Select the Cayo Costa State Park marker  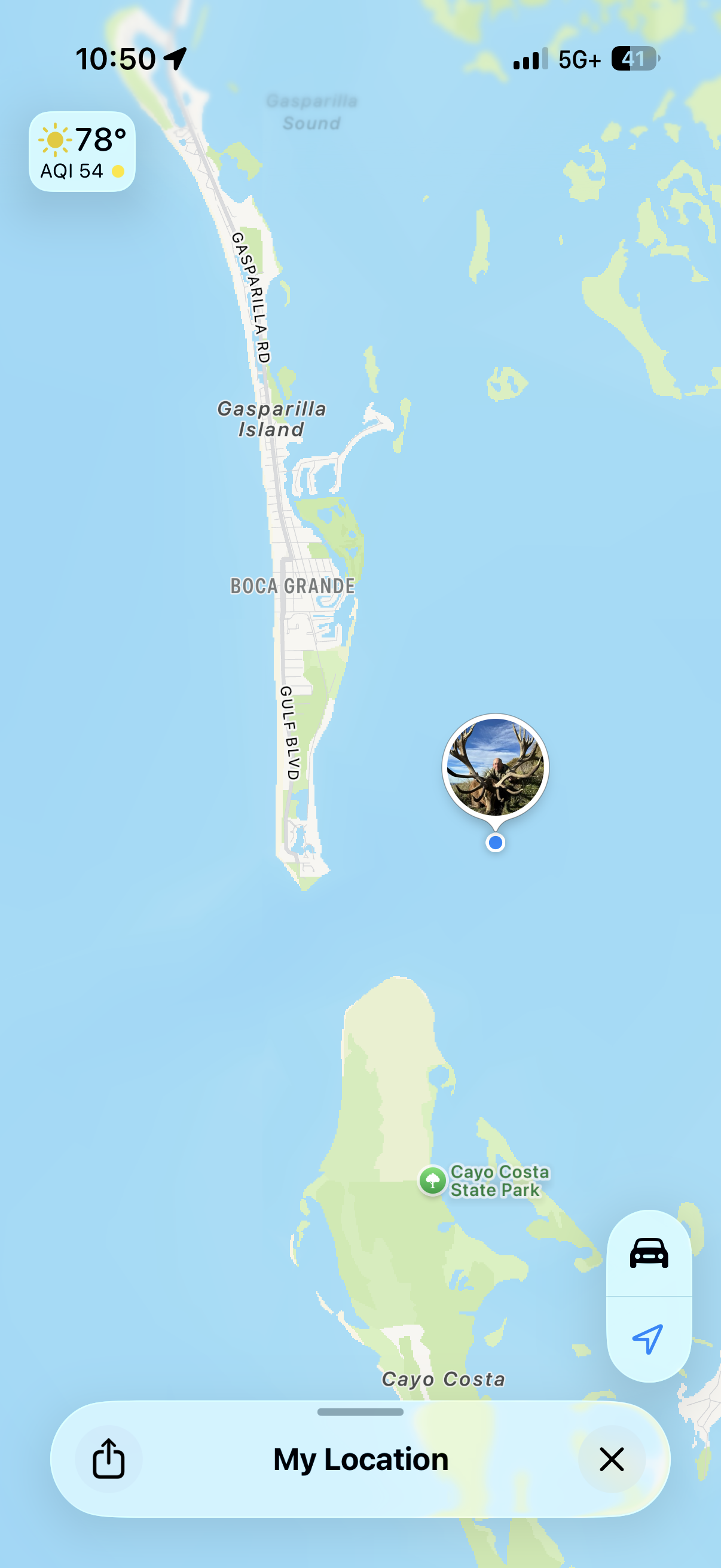(433, 1180)
